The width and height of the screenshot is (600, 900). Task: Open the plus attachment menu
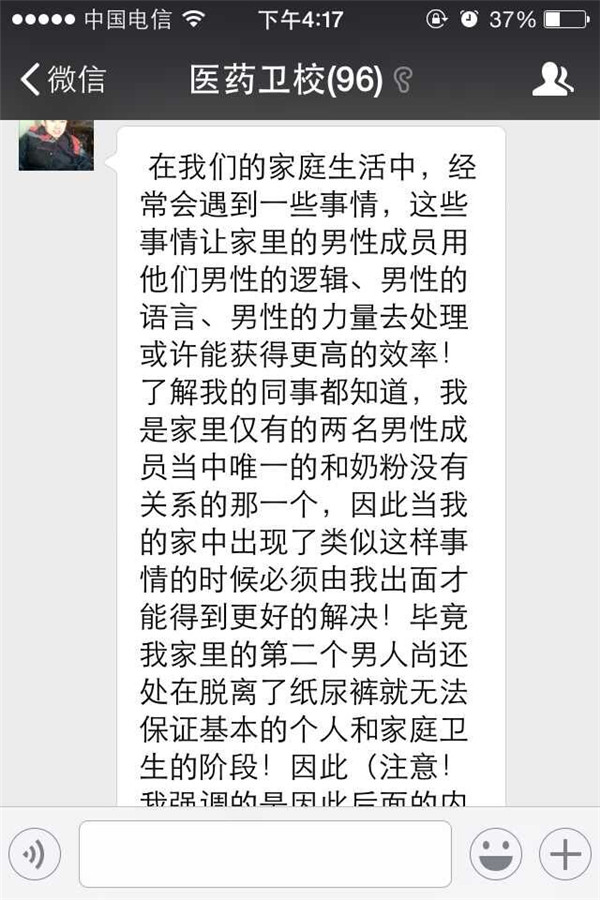(564, 854)
